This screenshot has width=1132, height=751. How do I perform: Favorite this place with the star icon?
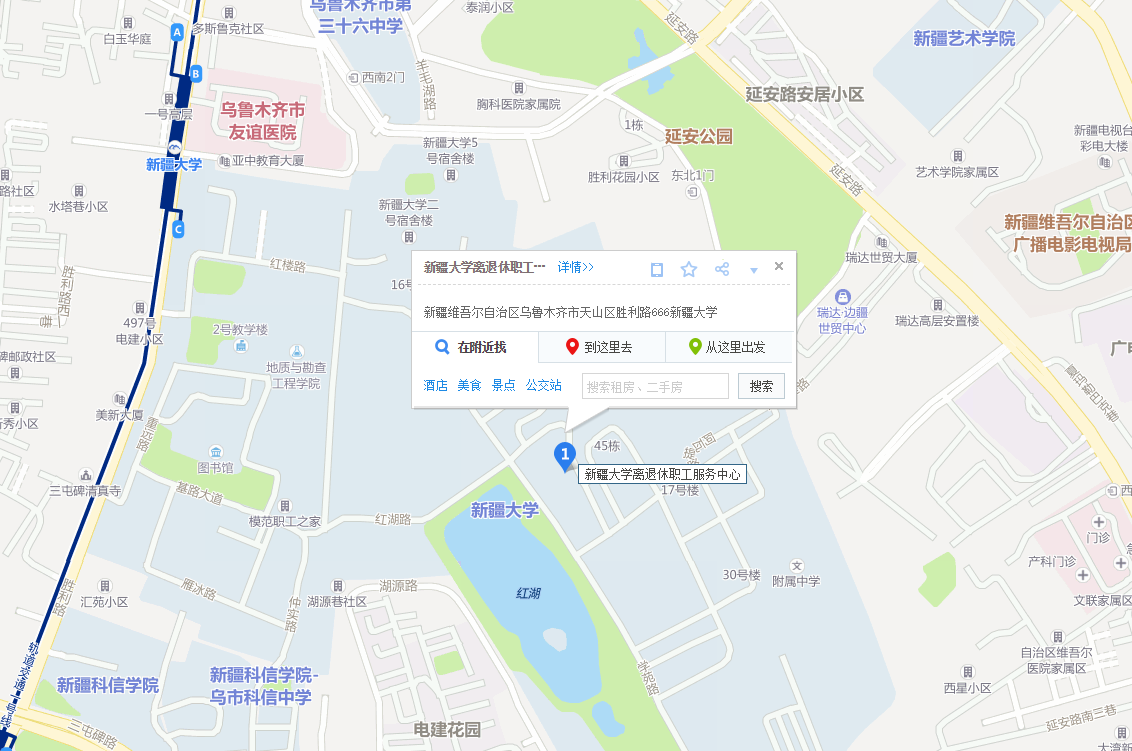pos(689,269)
